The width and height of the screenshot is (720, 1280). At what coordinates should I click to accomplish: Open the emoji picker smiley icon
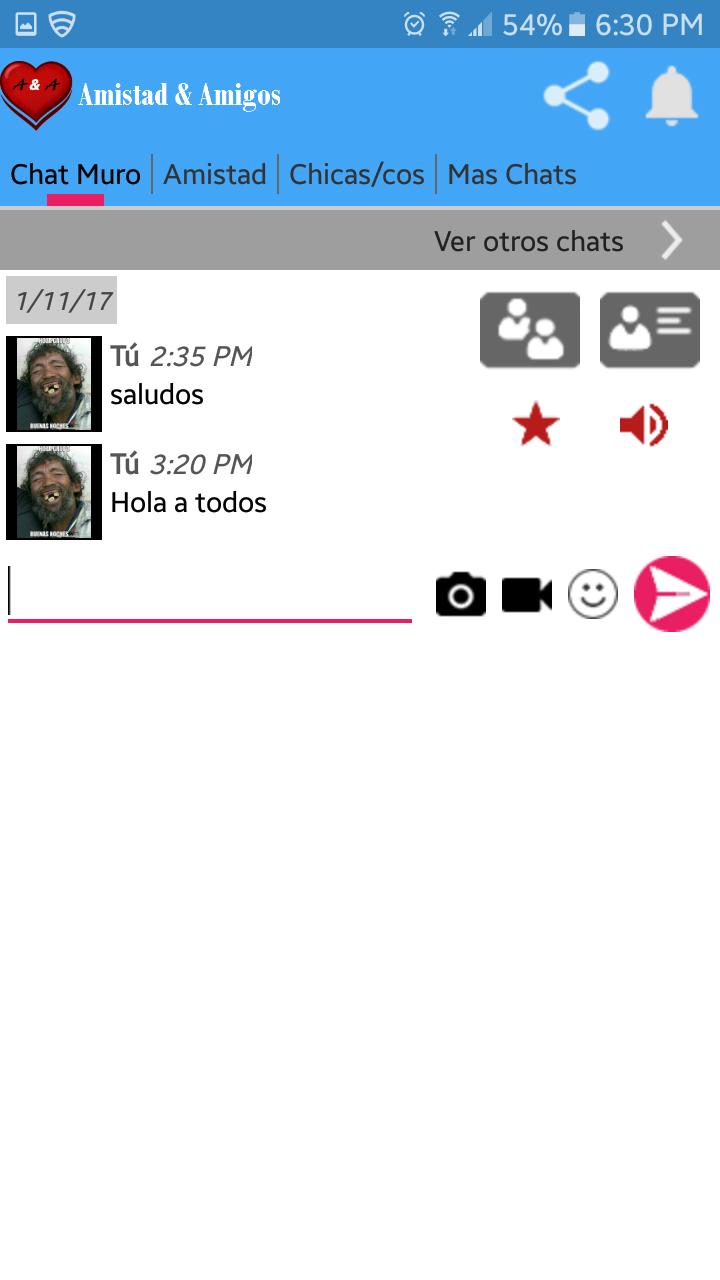(592, 594)
